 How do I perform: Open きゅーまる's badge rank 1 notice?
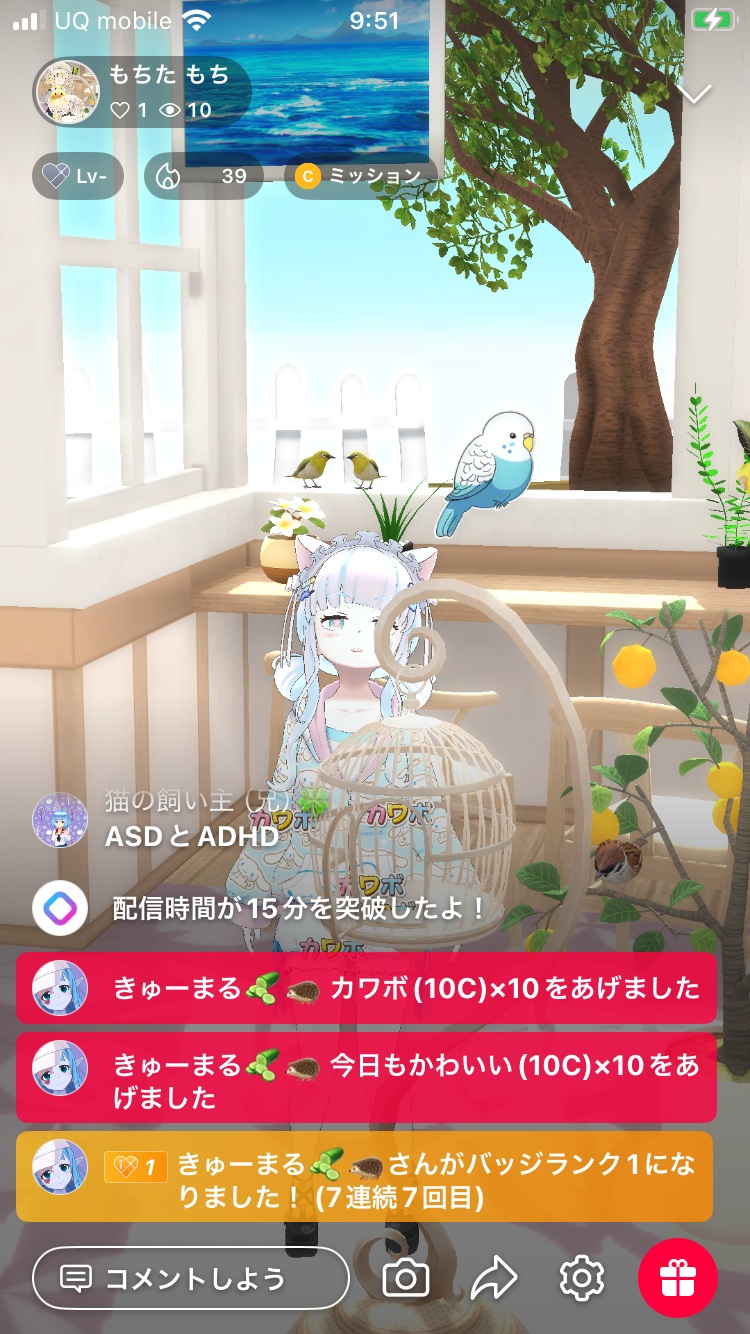(366, 1177)
